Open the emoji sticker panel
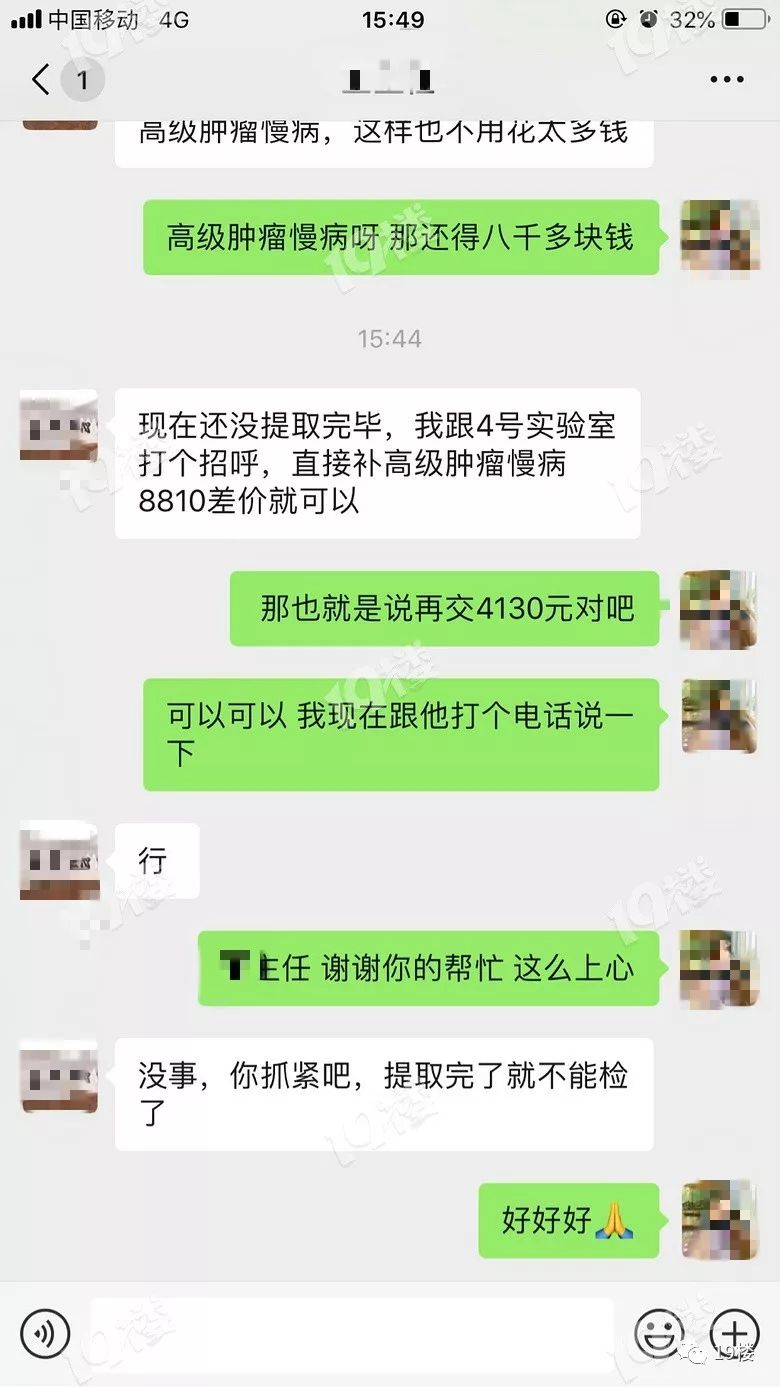This screenshot has height=1387, width=780. click(x=660, y=1333)
